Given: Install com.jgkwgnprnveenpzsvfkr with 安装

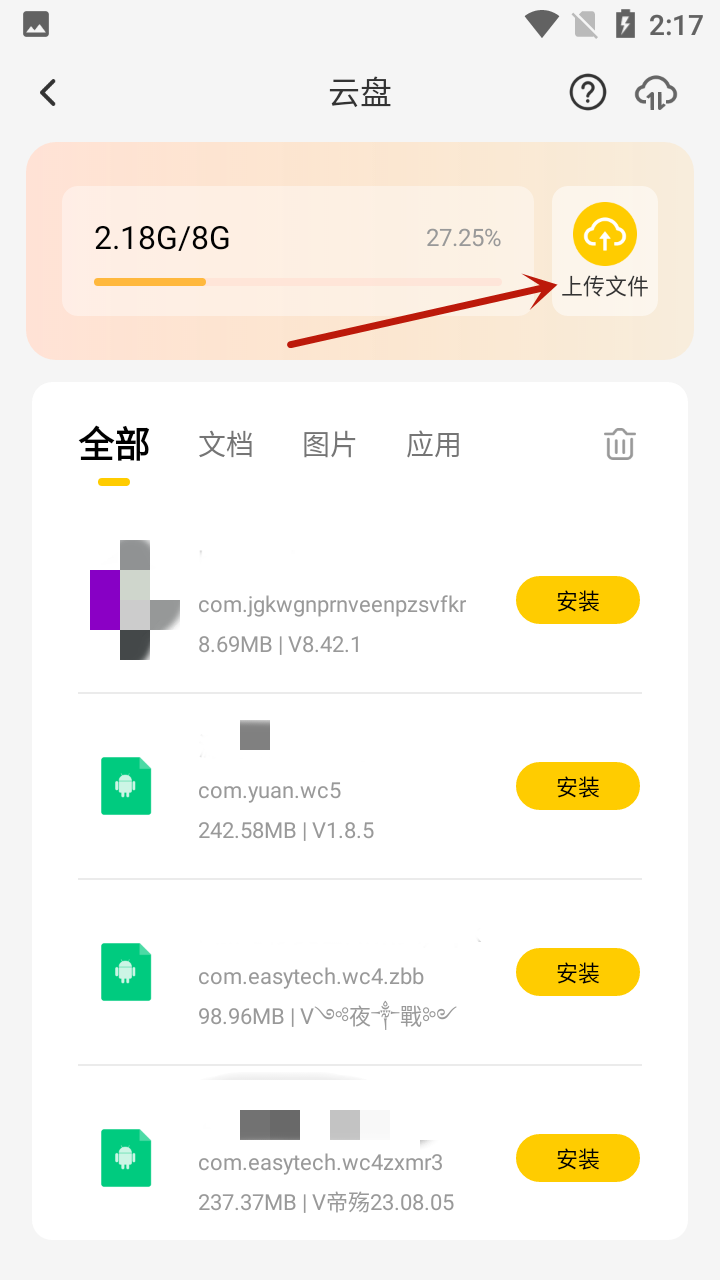Looking at the screenshot, I should click(x=577, y=601).
